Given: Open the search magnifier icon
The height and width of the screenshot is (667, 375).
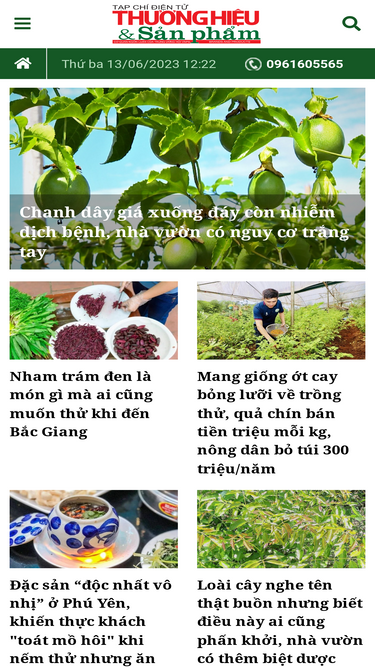Looking at the screenshot, I should (x=351, y=23).
